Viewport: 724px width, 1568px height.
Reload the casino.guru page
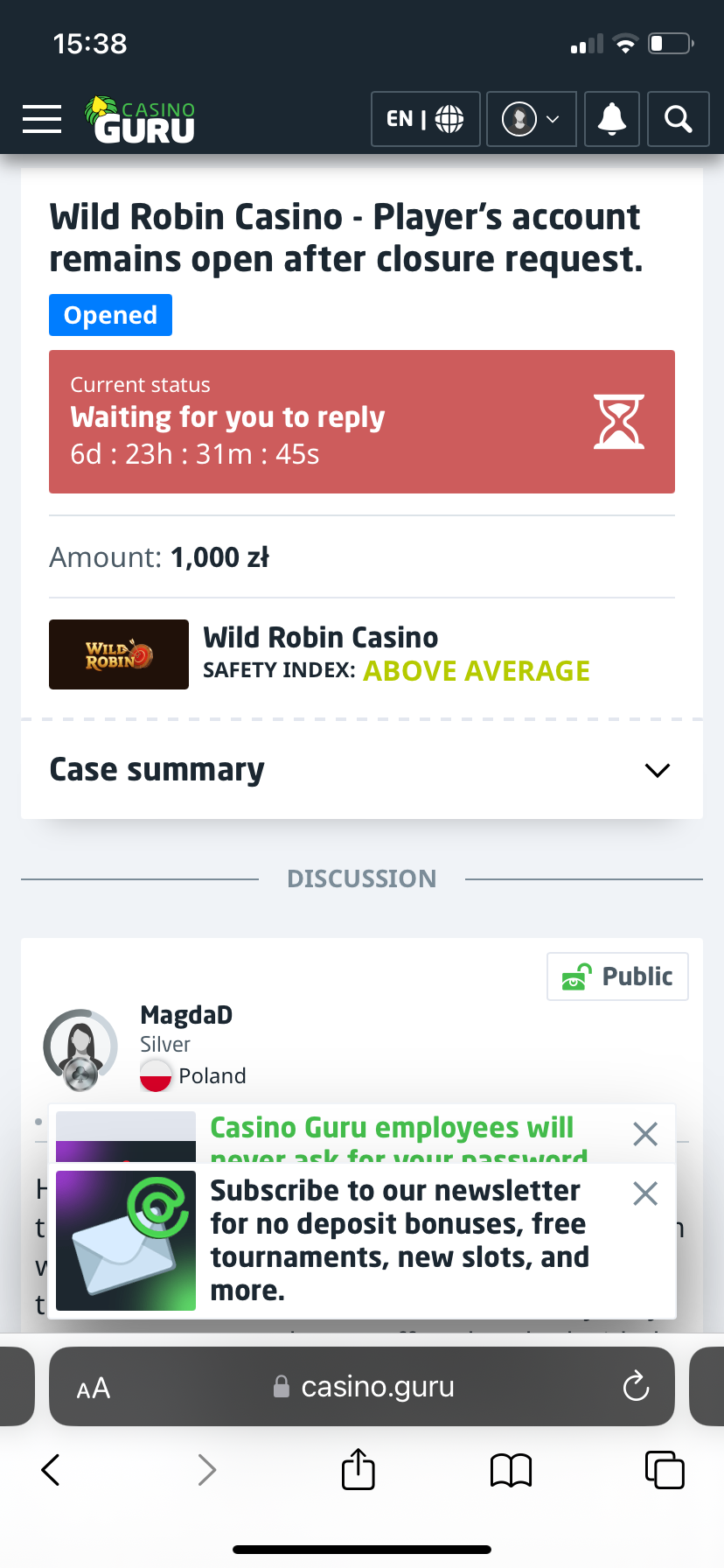[x=636, y=1386]
